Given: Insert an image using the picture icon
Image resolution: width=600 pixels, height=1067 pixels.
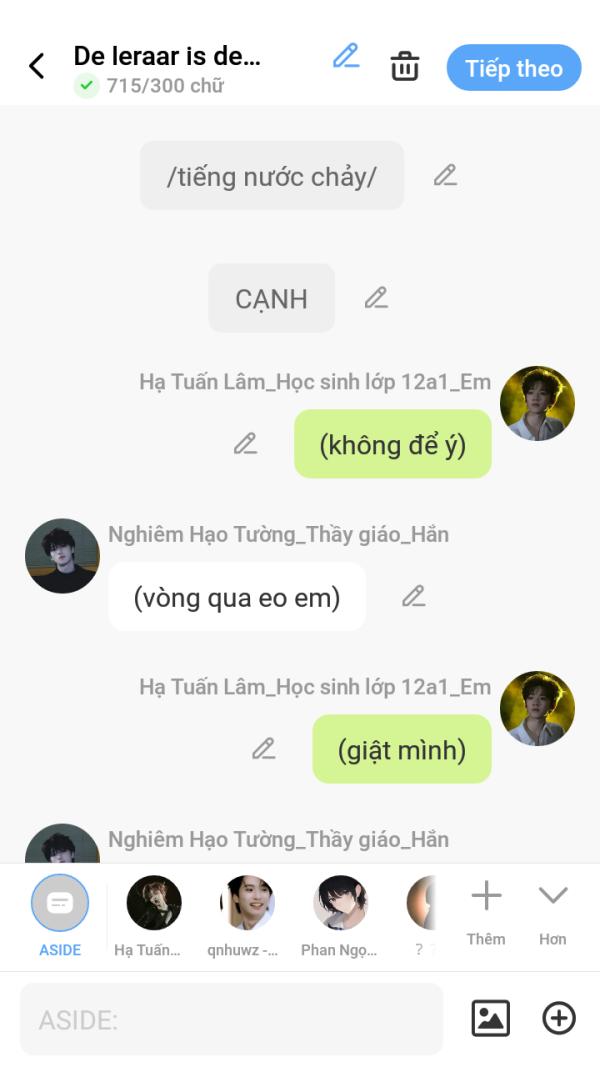Looking at the screenshot, I should click(490, 1018).
